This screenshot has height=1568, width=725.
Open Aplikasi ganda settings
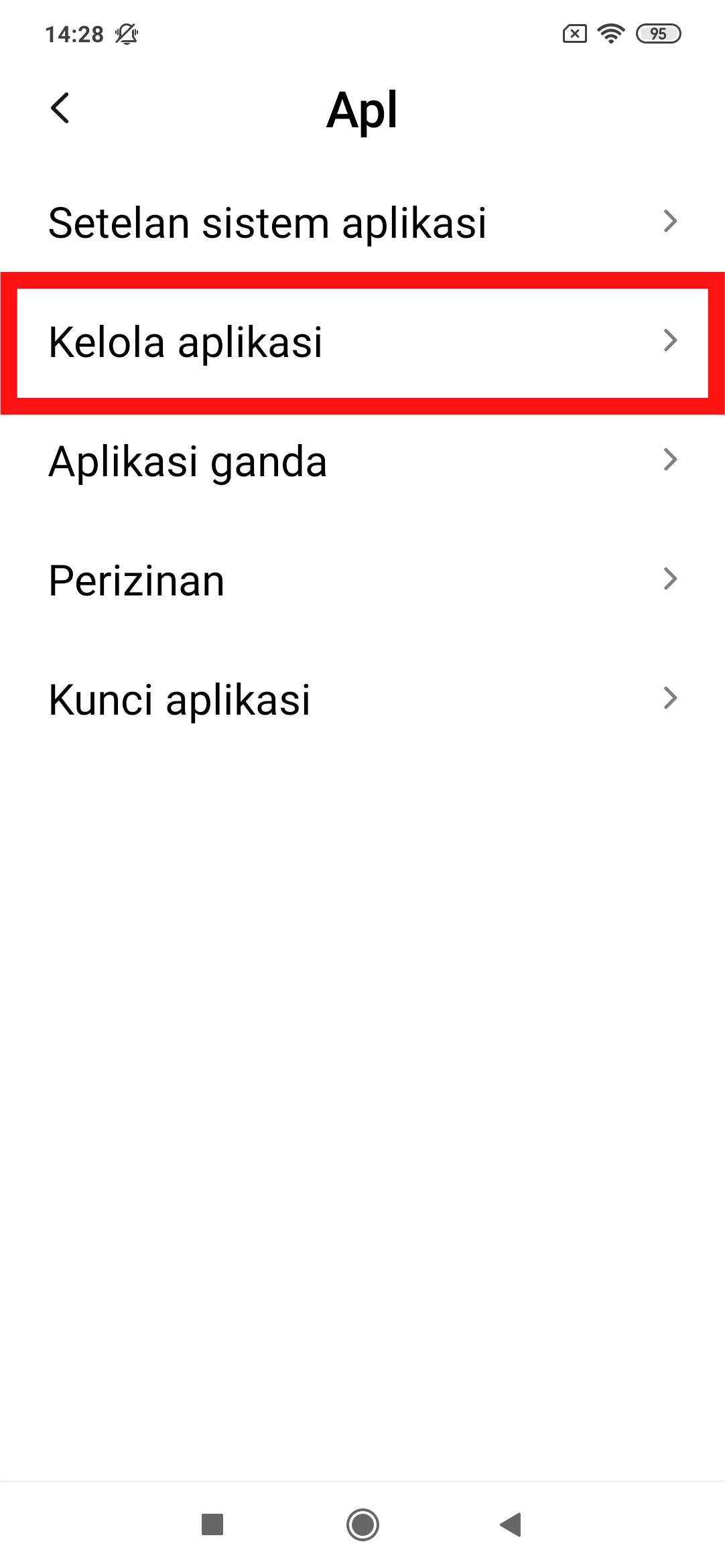click(362, 461)
